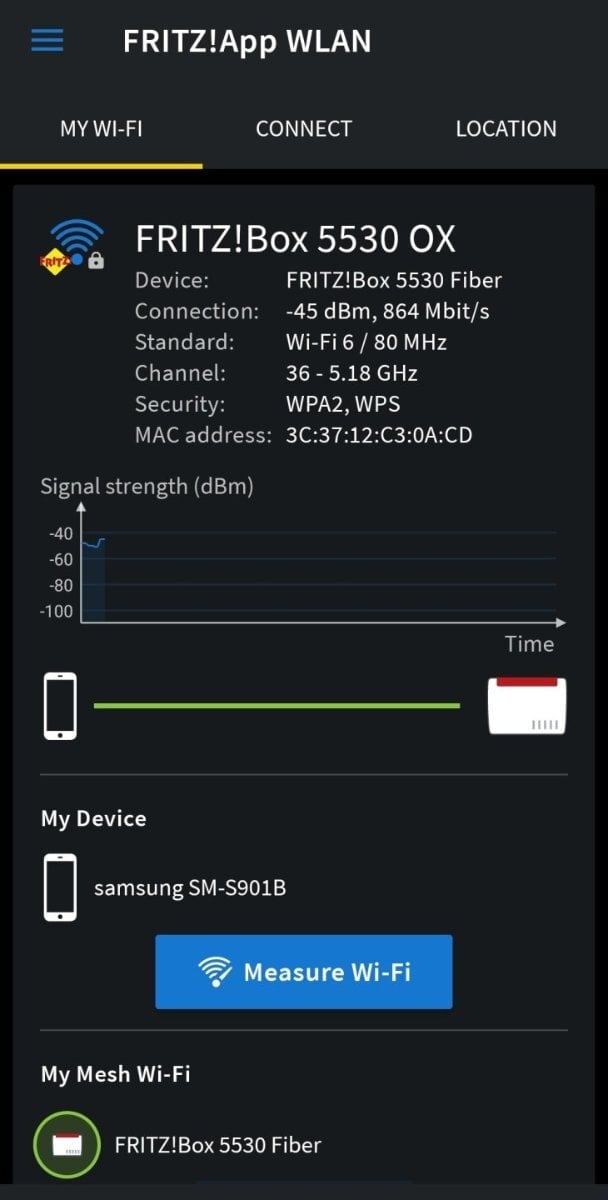Image resolution: width=608 pixels, height=1200 pixels.
Task: Select the My Wi-Fi tab
Action: pos(101,129)
